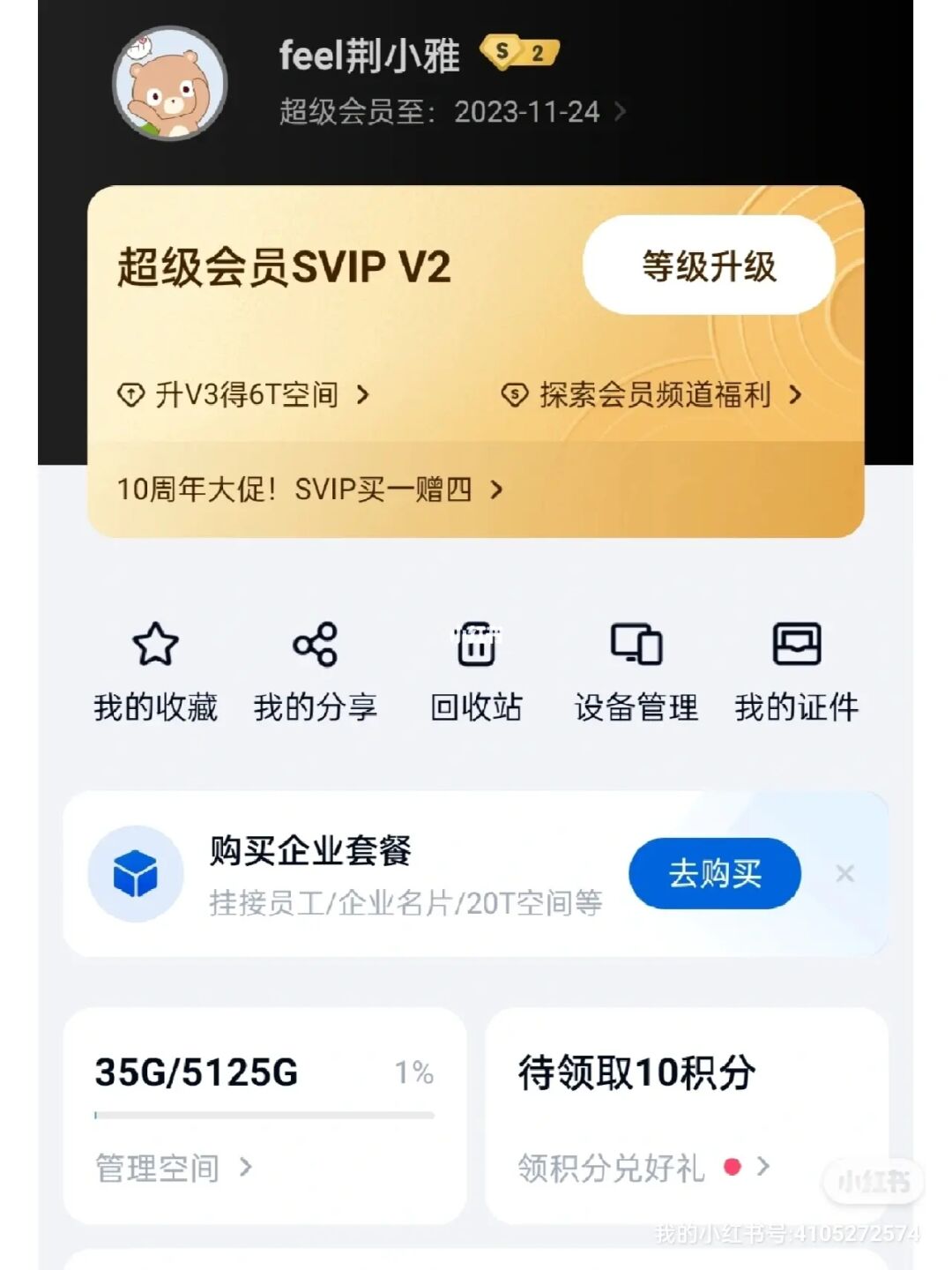Click the 等级升级 upgrade button
The width and height of the screenshot is (952, 1270).
[x=710, y=265]
